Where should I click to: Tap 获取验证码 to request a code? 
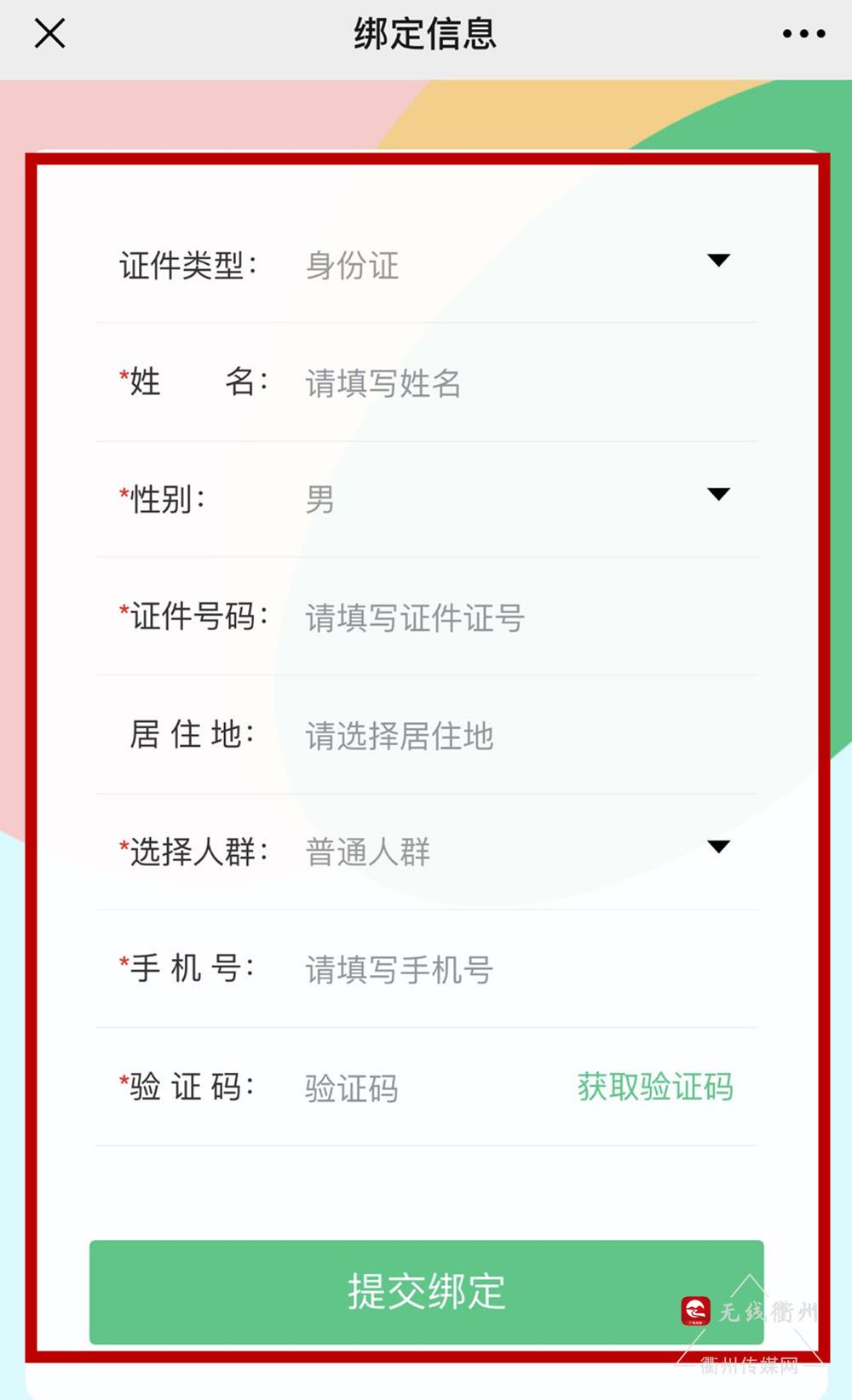click(654, 1087)
